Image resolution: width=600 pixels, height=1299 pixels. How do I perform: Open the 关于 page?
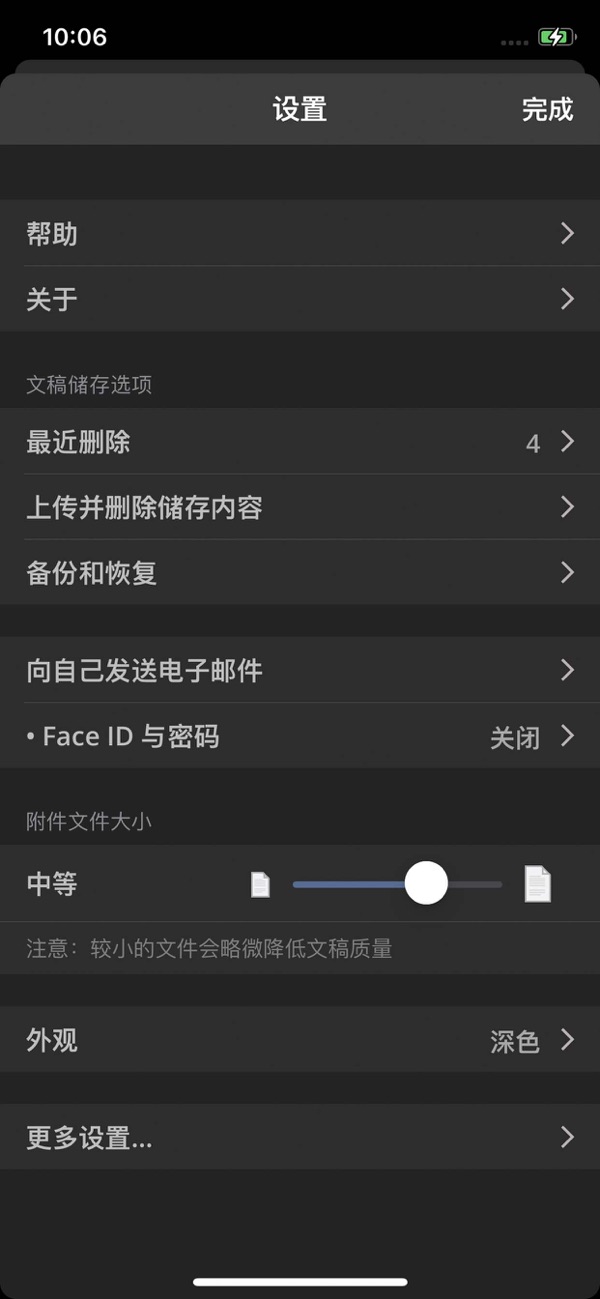tap(300, 299)
